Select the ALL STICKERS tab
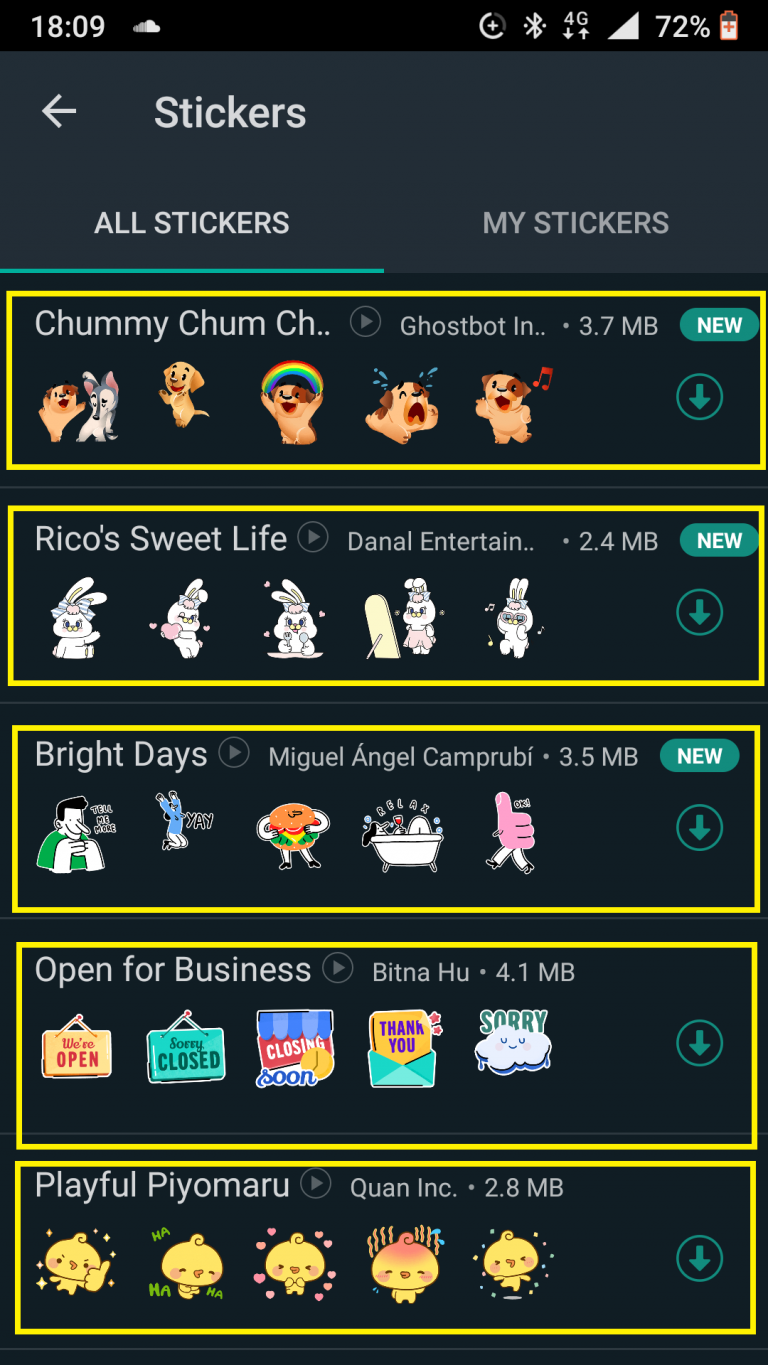768x1365 pixels. [191, 222]
